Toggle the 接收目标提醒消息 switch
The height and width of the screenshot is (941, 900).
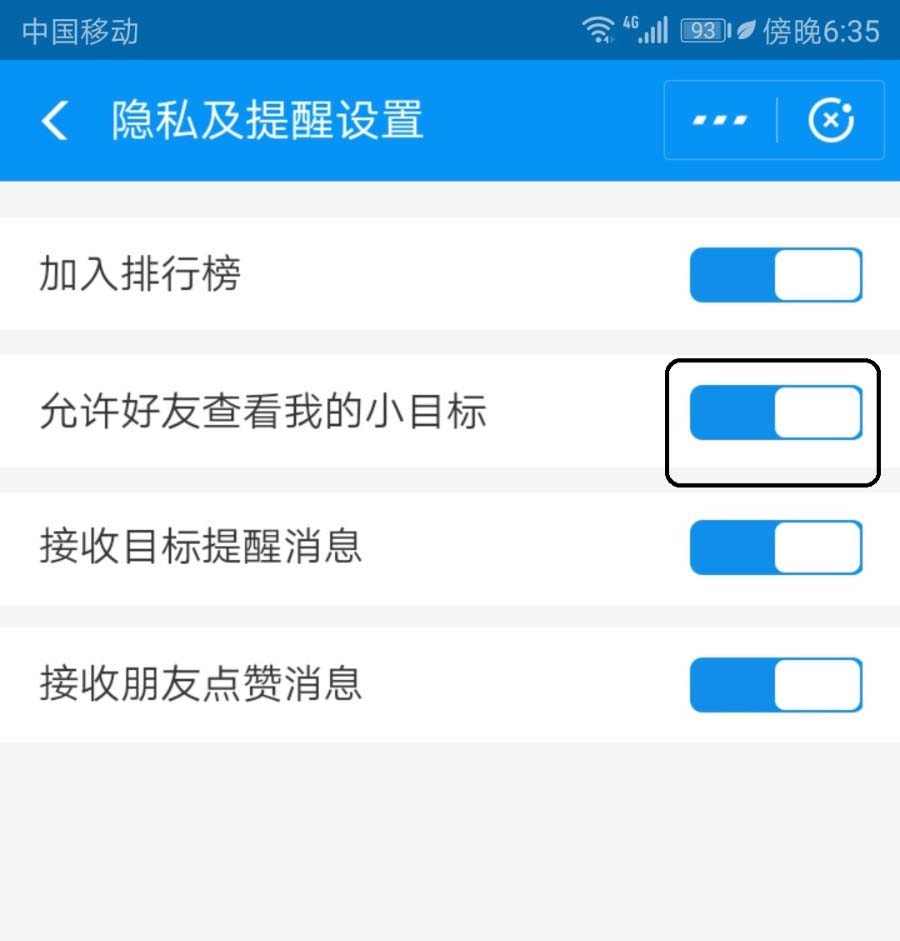[776, 547]
